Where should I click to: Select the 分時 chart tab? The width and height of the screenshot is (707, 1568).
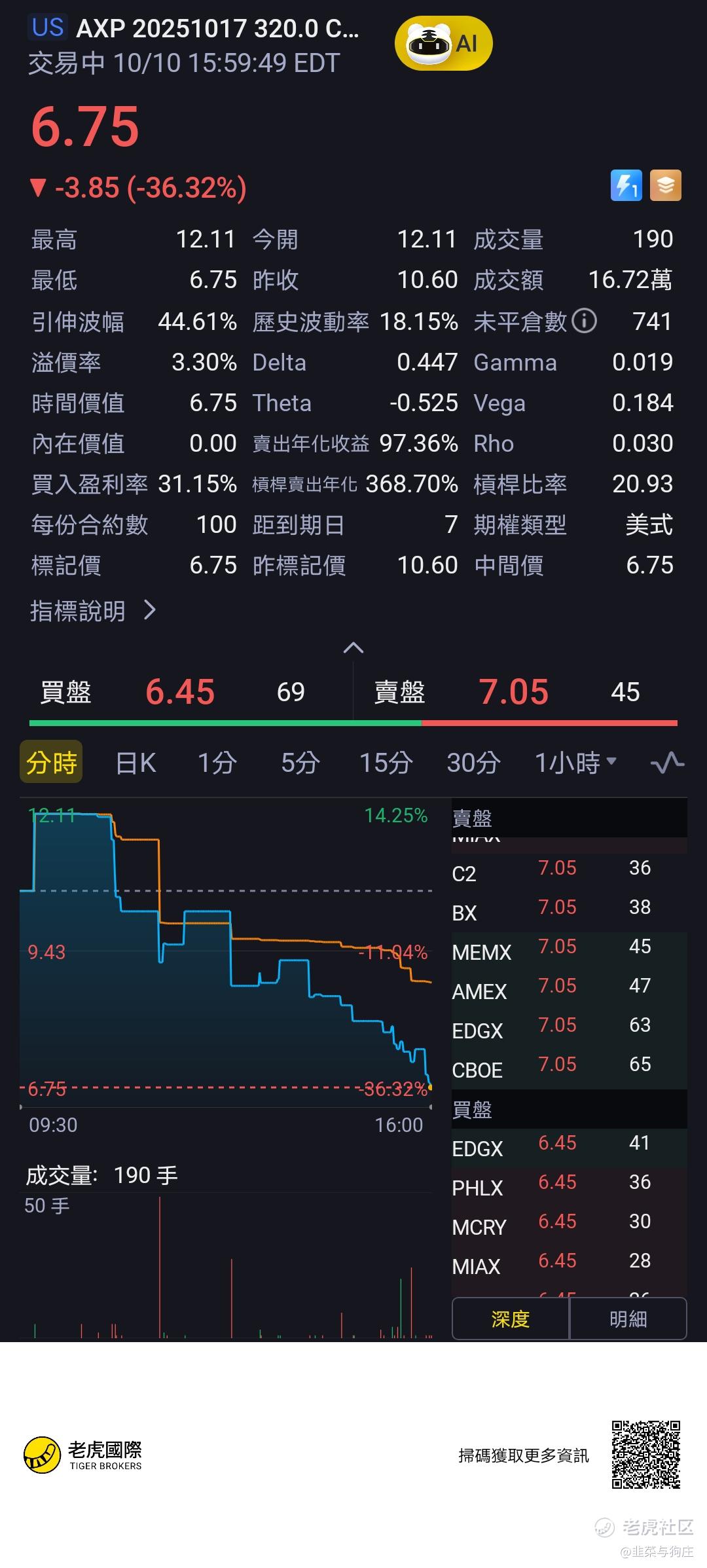[51, 762]
